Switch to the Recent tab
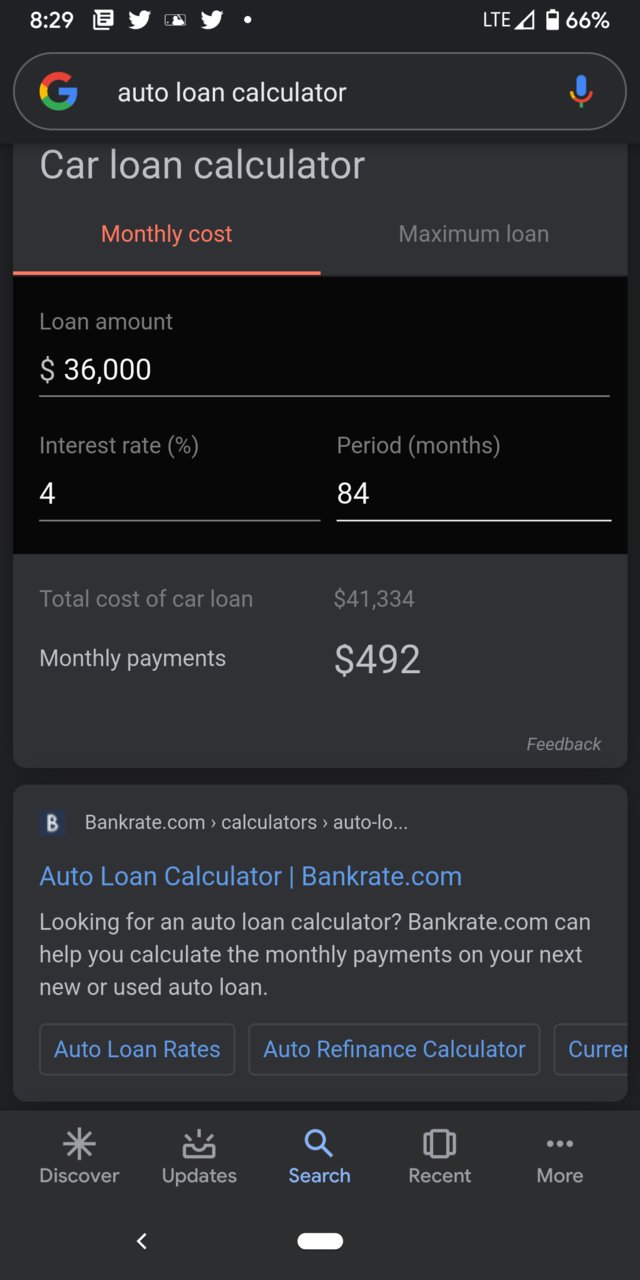 point(439,1157)
